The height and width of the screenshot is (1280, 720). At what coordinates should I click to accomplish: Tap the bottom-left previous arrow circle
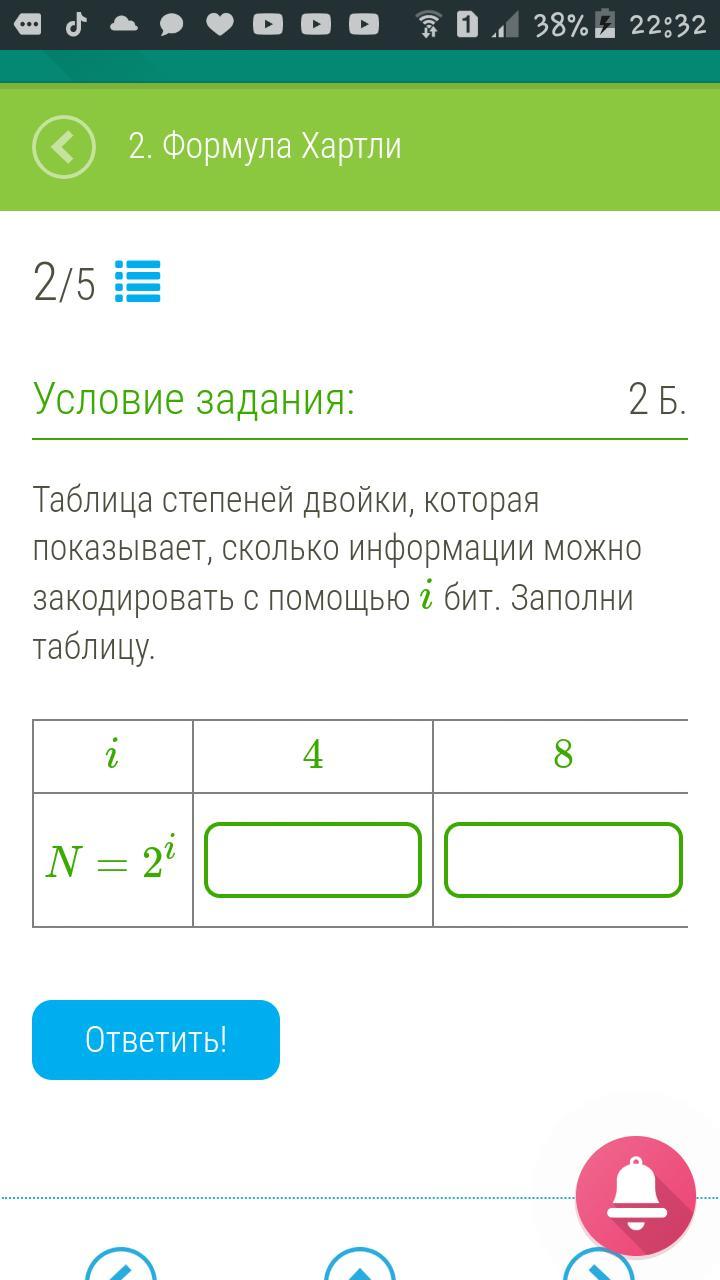pos(121,1264)
